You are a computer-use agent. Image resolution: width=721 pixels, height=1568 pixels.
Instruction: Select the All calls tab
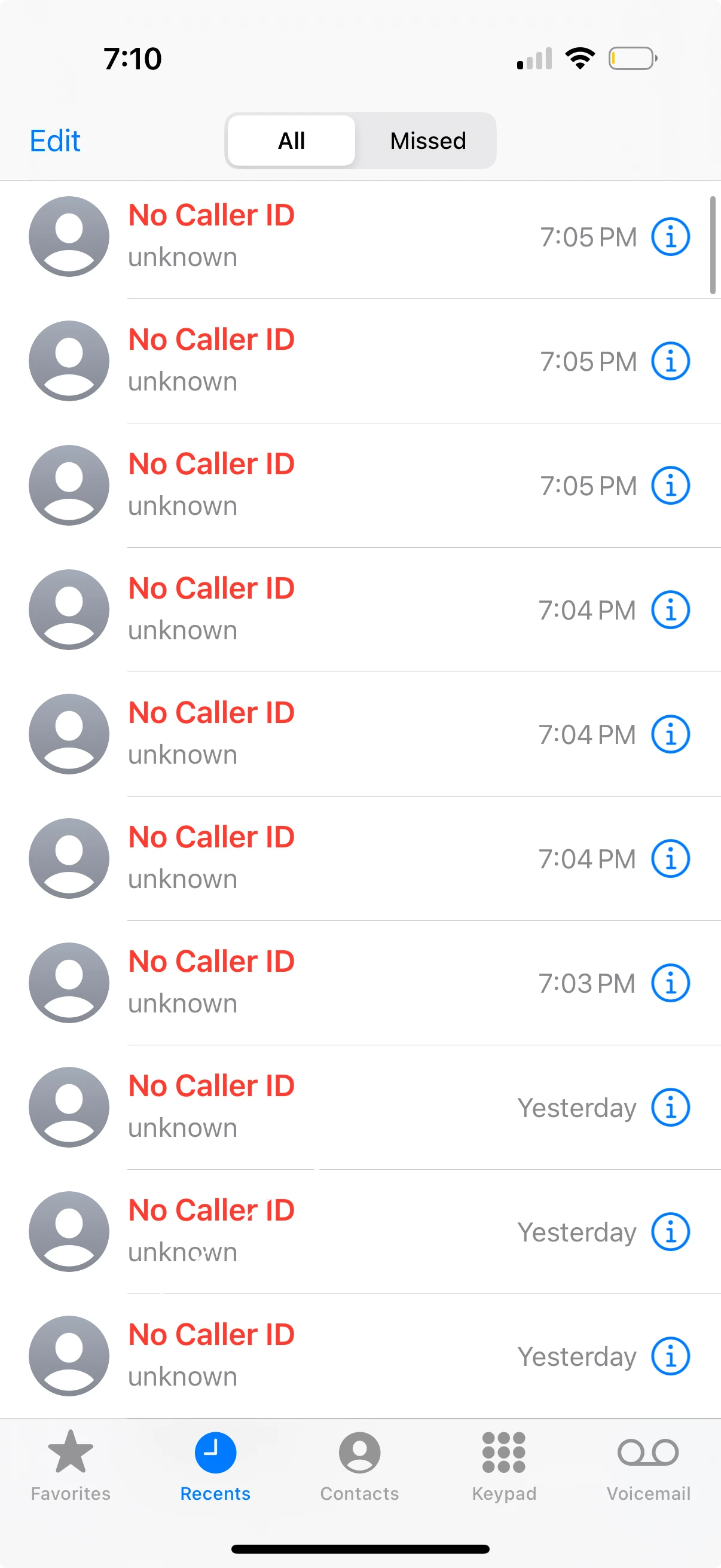click(x=291, y=140)
